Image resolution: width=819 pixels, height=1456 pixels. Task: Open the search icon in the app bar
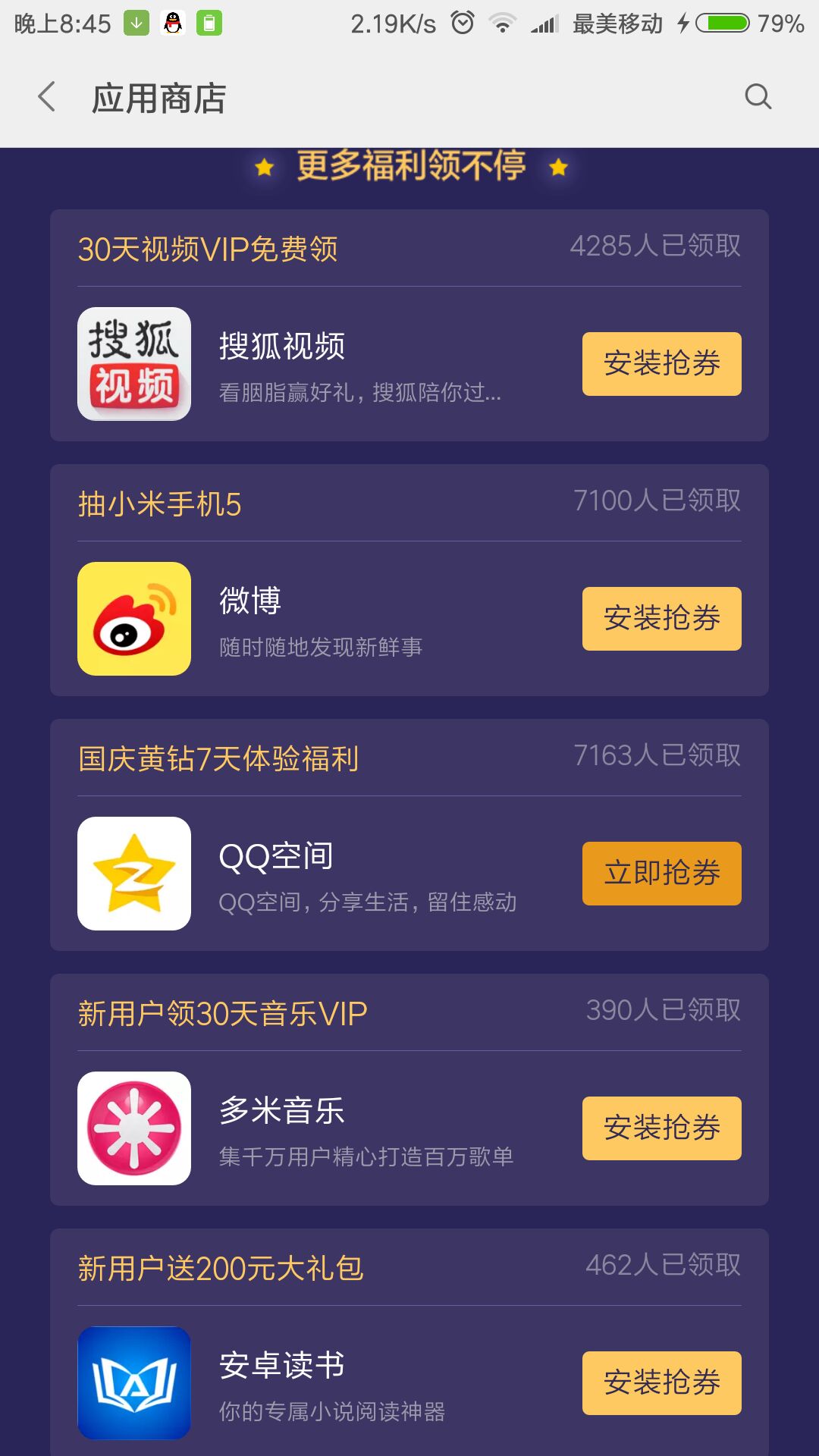click(758, 97)
